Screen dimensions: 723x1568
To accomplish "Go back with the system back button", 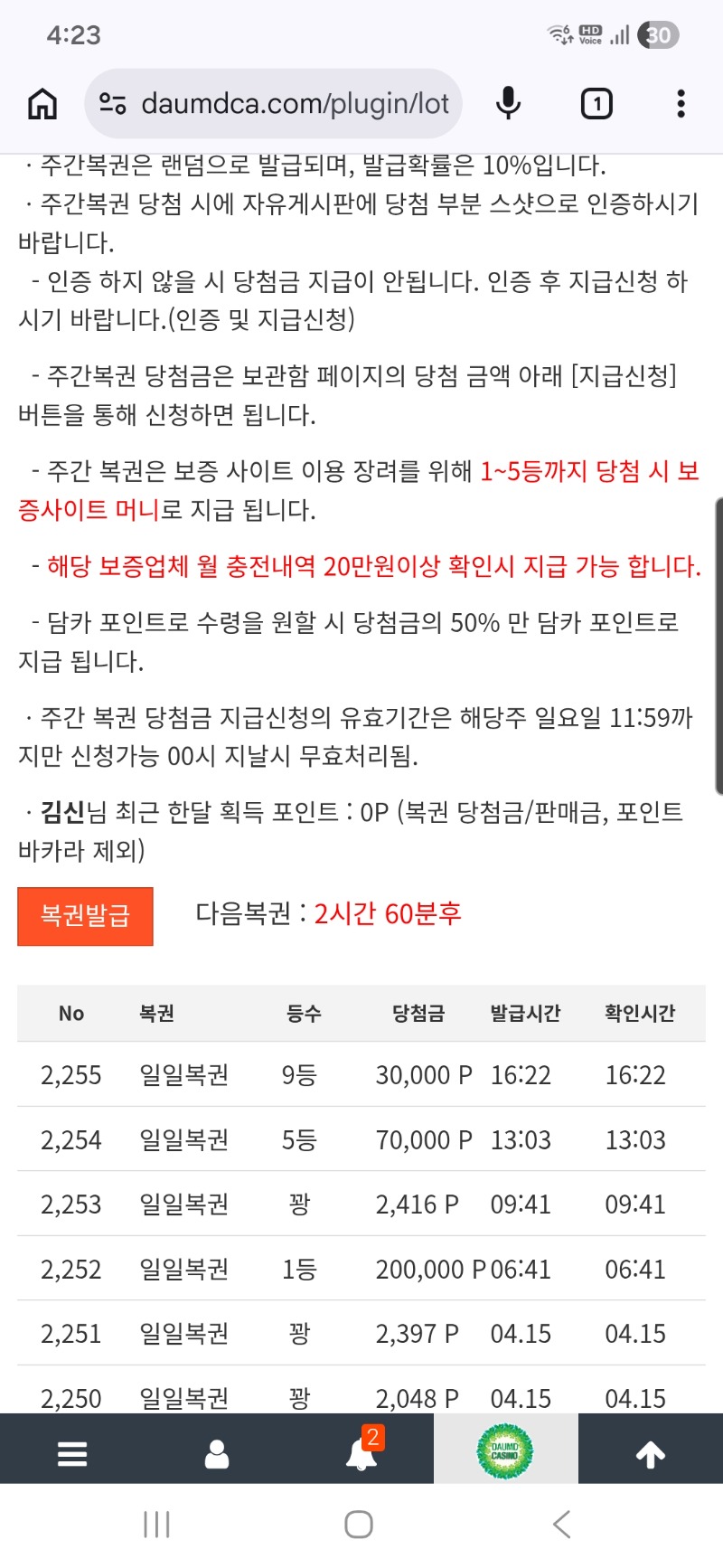I will [562, 1525].
